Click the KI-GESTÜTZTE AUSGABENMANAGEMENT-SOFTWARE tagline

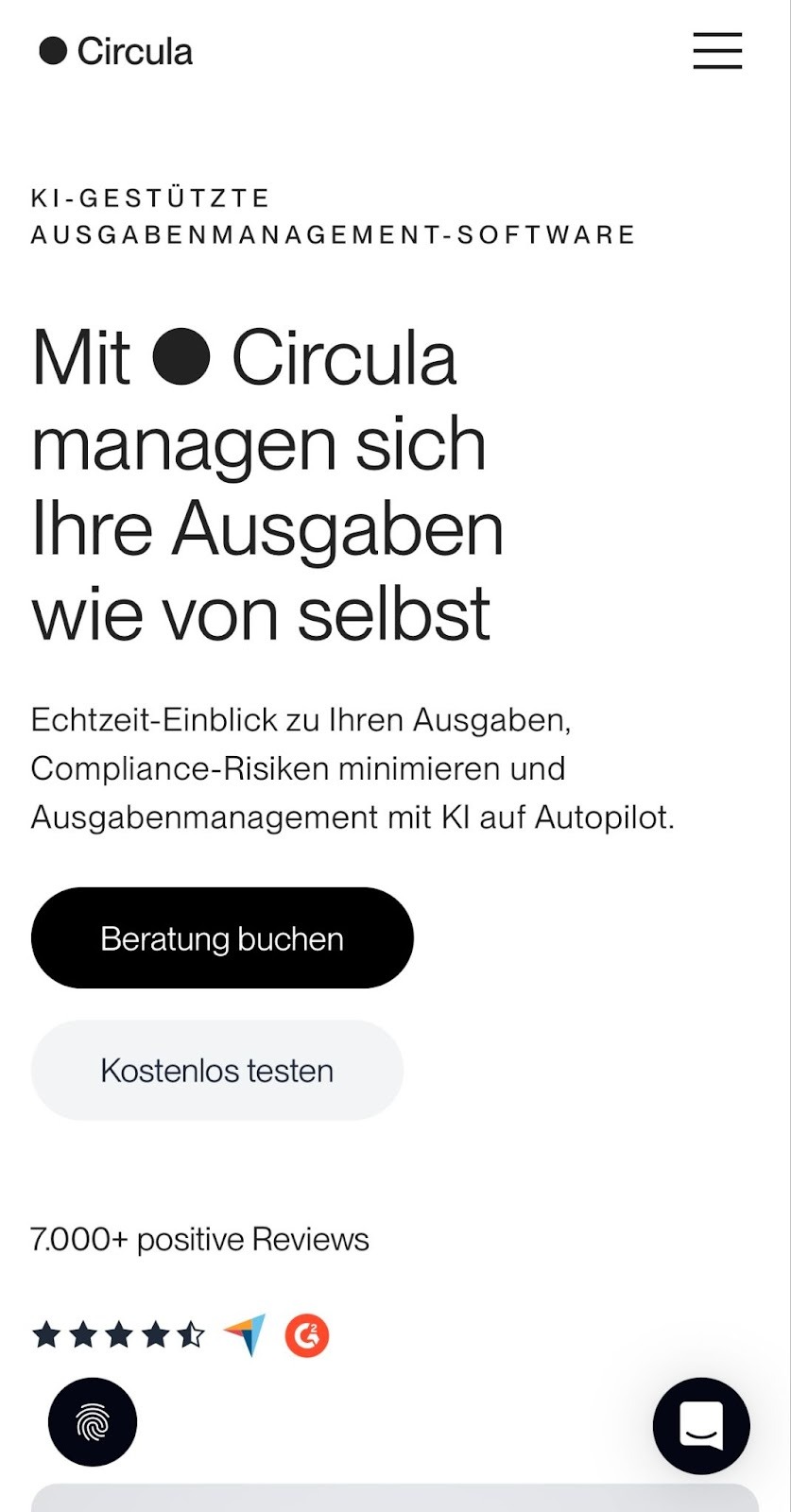tap(333, 216)
